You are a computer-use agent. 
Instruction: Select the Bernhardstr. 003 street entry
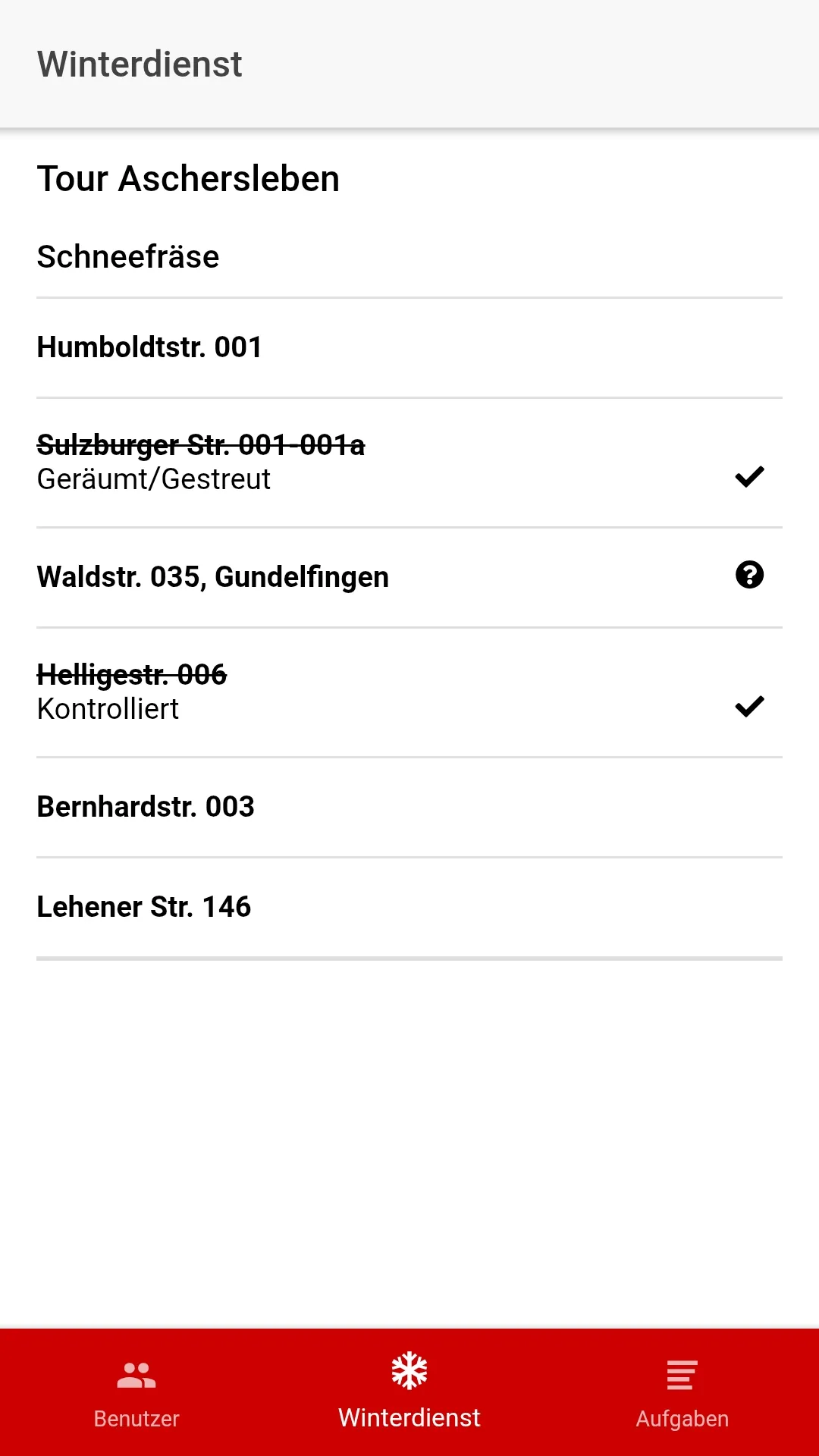click(x=146, y=806)
